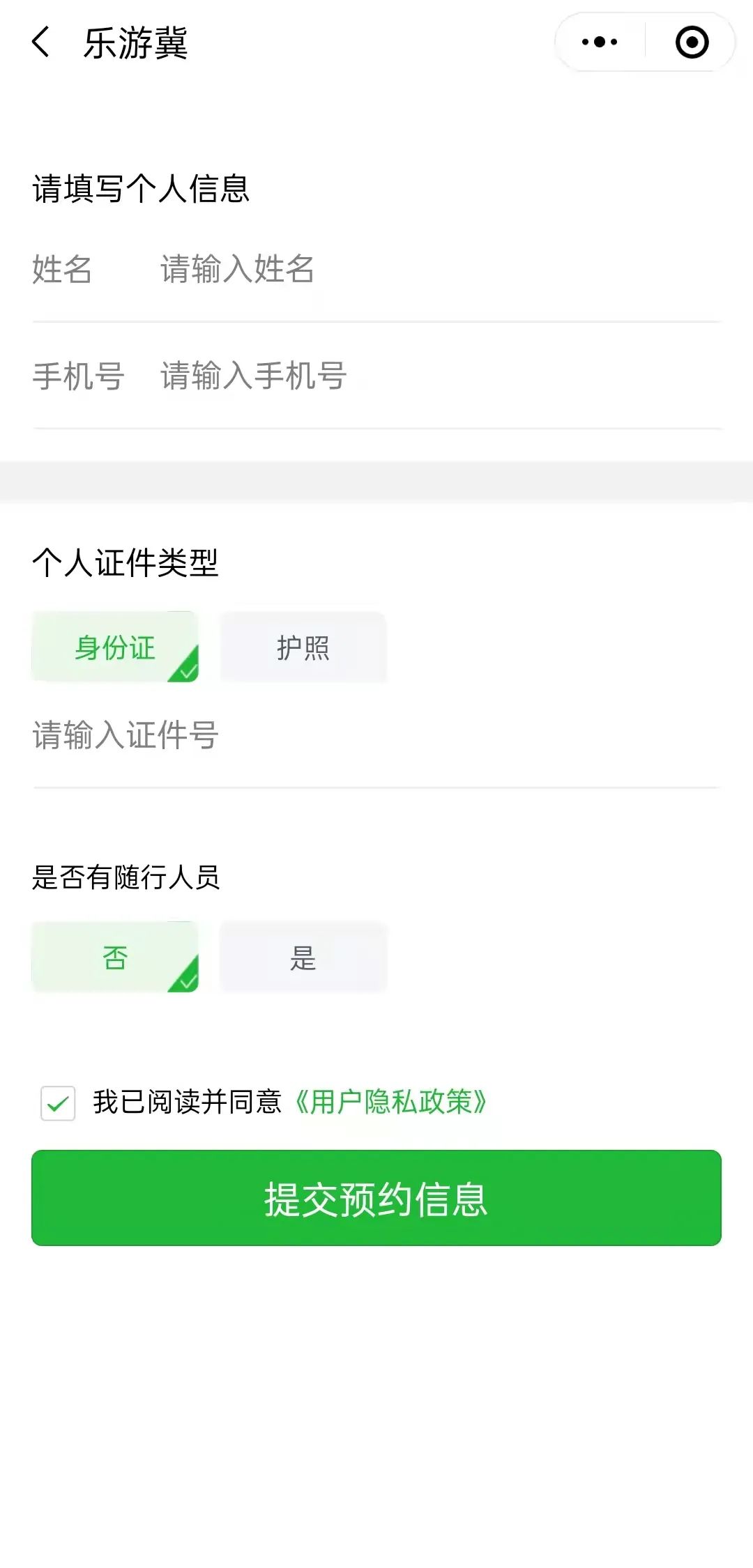Select 是 for accompanying persons
Screen dimensions: 753x1568
pos(303,957)
